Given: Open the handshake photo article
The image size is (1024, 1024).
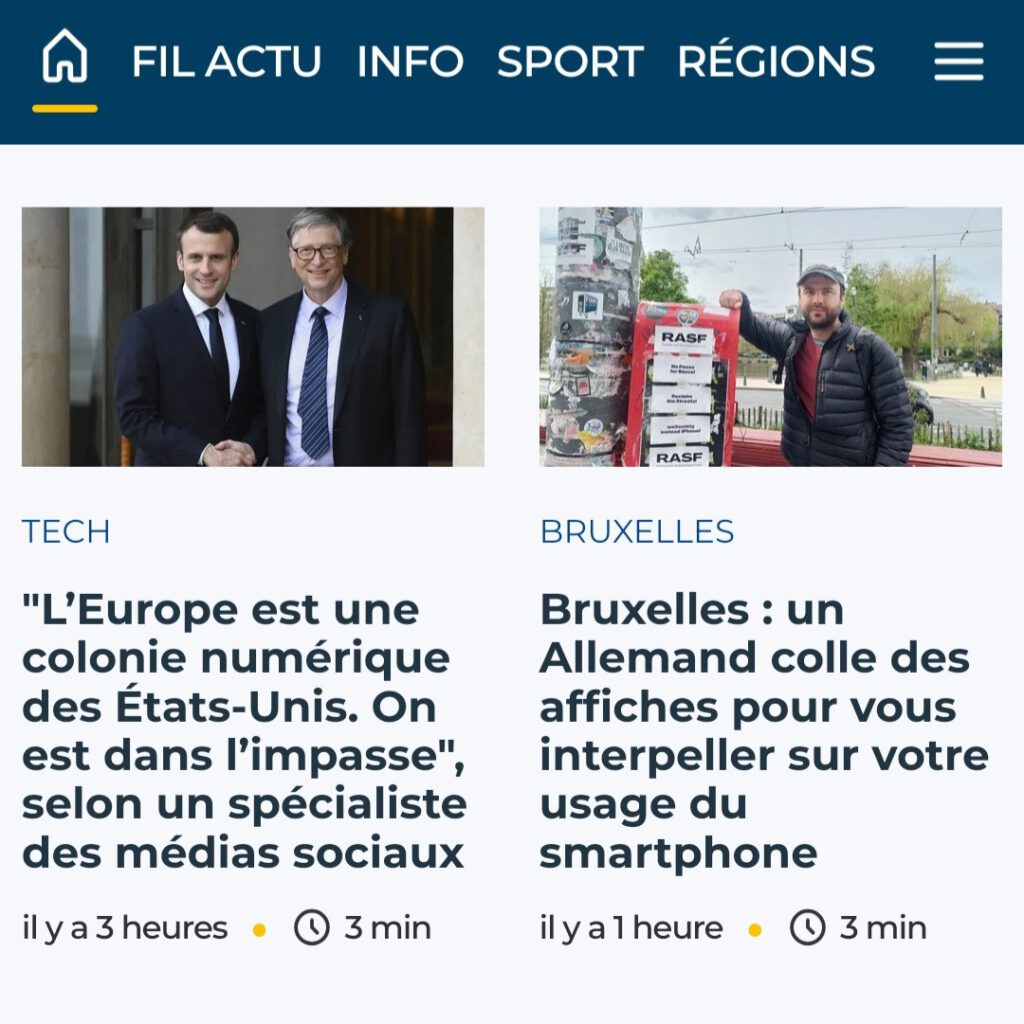Looking at the screenshot, I should 252,337.
